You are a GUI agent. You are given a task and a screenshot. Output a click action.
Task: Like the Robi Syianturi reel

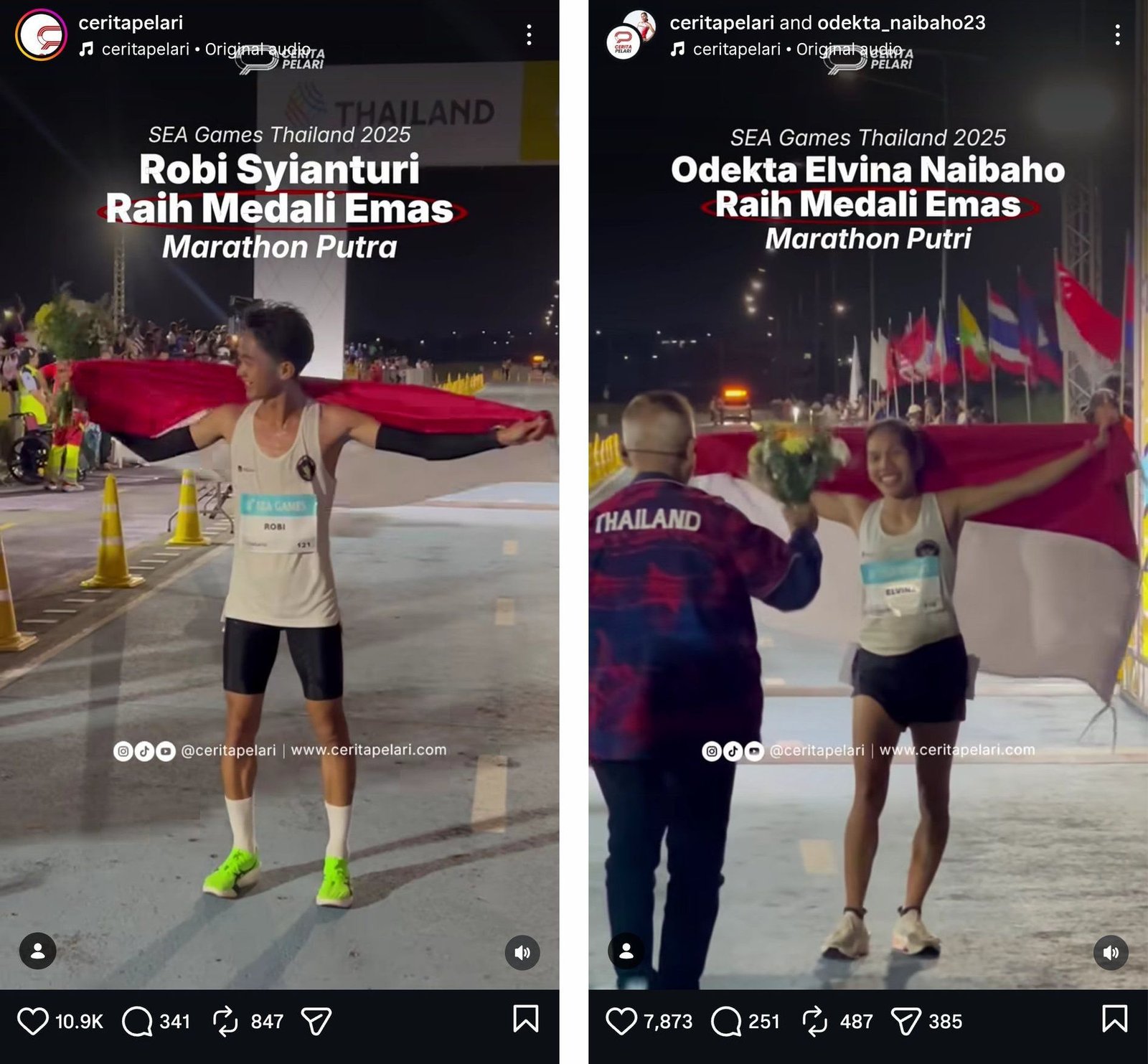click(x=32, y=1021)
